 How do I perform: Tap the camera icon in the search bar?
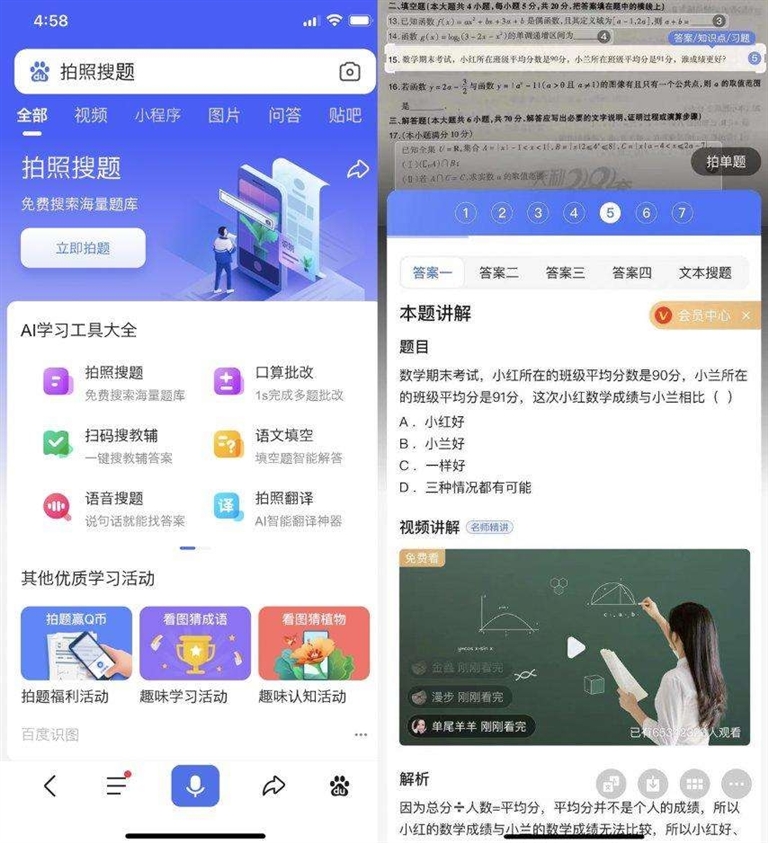click(x=349, y=72)
